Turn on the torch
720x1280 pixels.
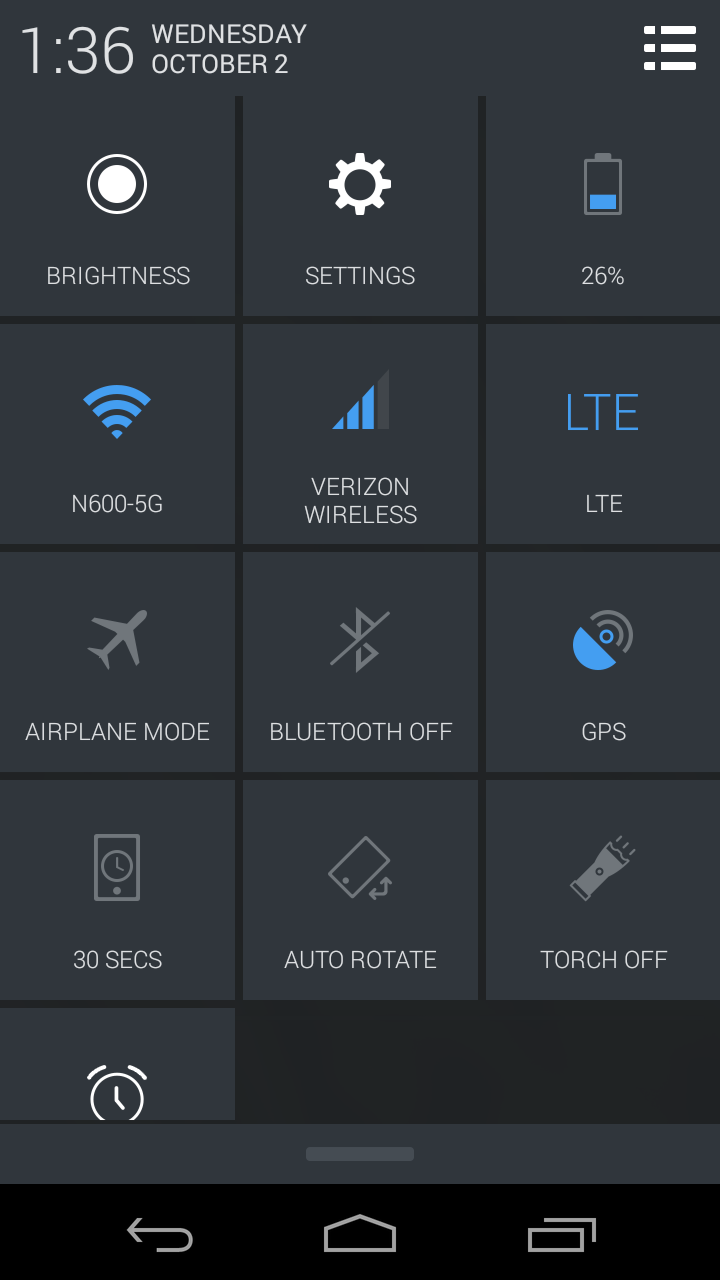[x=602, y=891]
